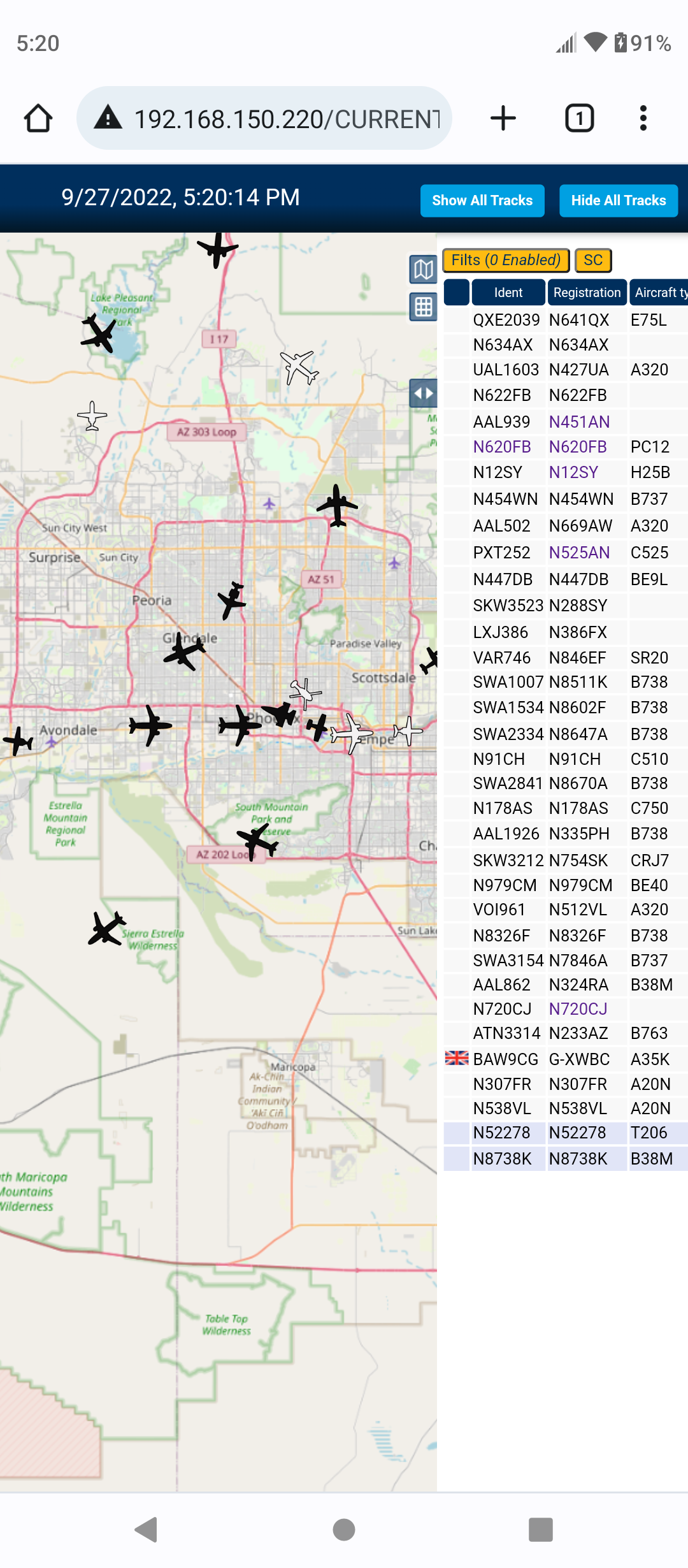Select the QXE2039 aircraft row

566,320
